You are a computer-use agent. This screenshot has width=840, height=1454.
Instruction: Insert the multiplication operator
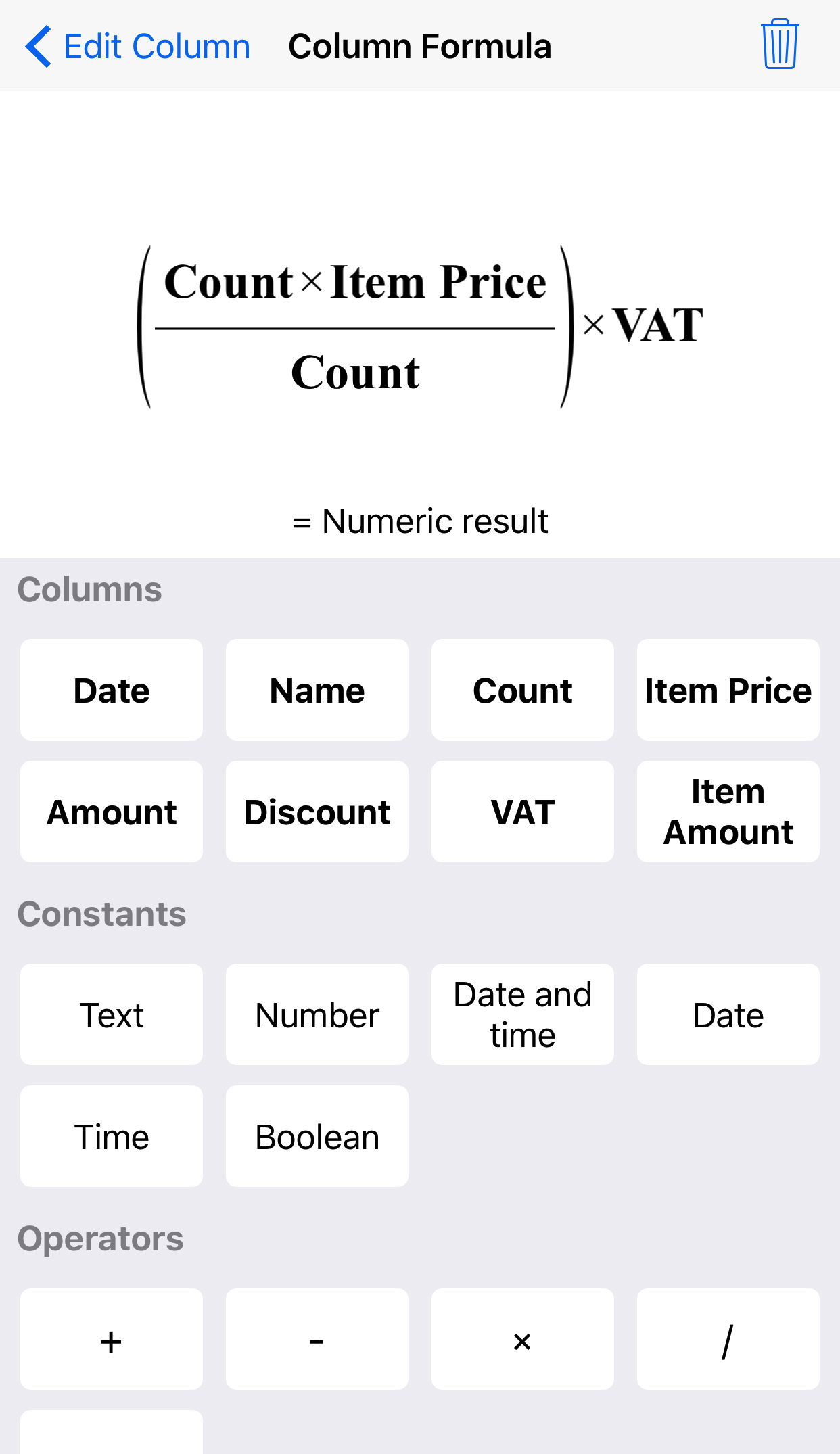[x=522, y=1339]
